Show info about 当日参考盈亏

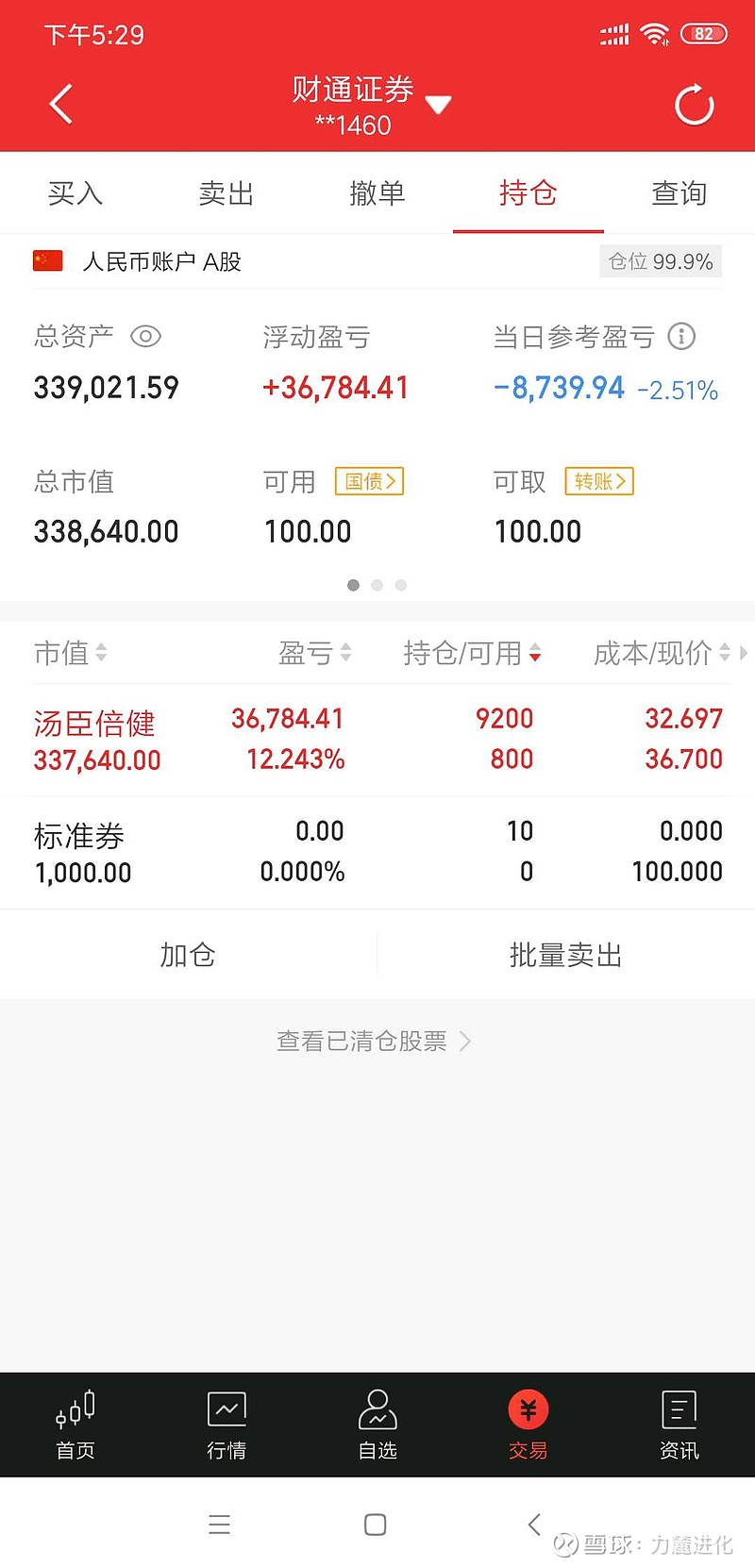(x=681, y=336)
